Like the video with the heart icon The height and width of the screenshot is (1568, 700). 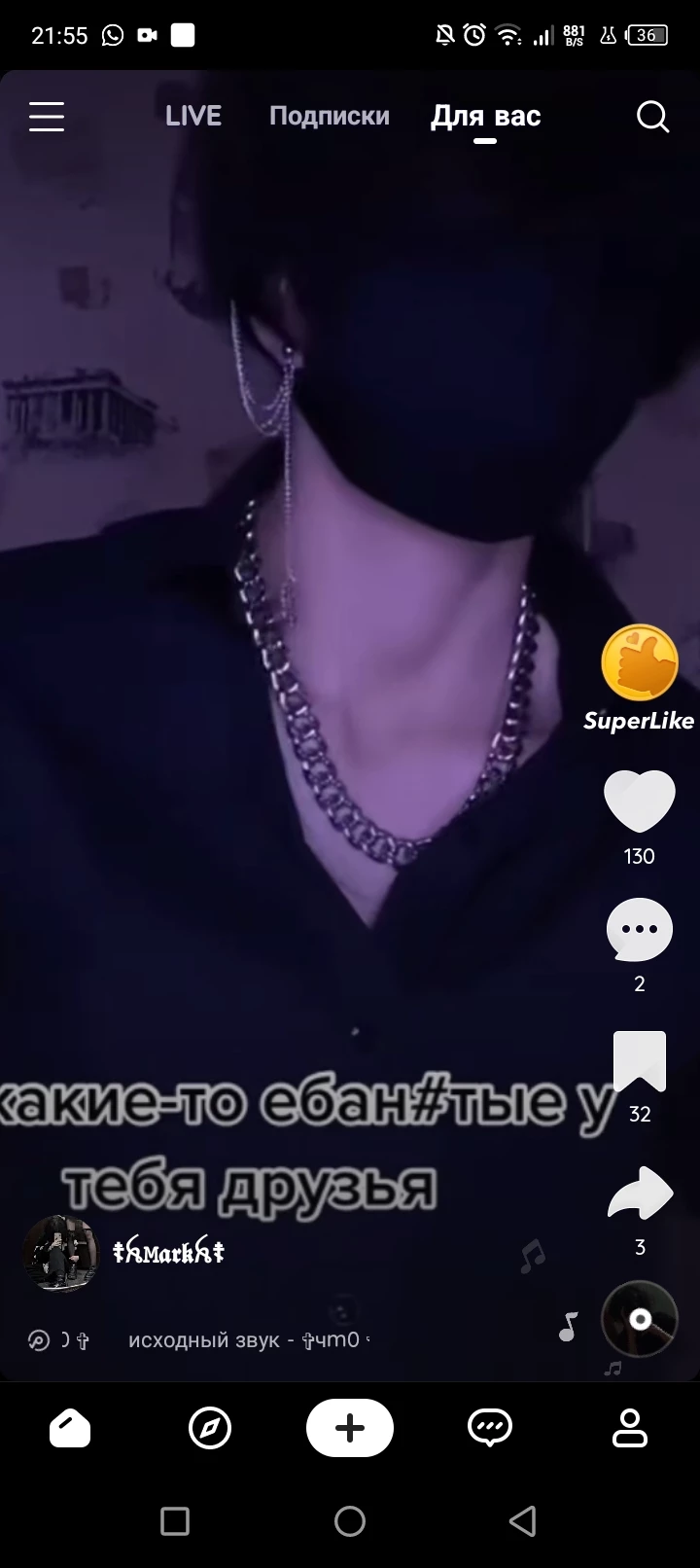[639, 801]
